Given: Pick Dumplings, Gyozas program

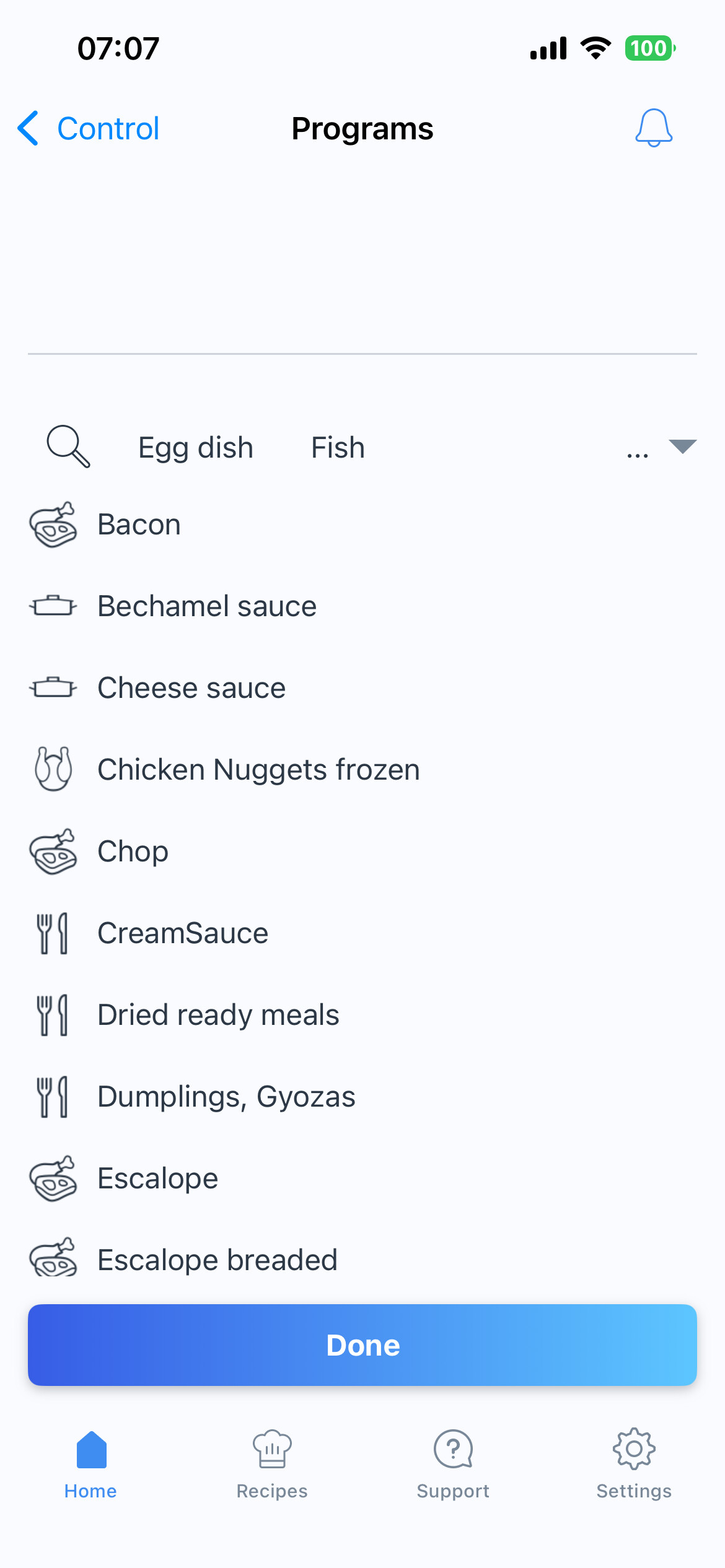Looking at the screenshot, I should pos(226,1097).
